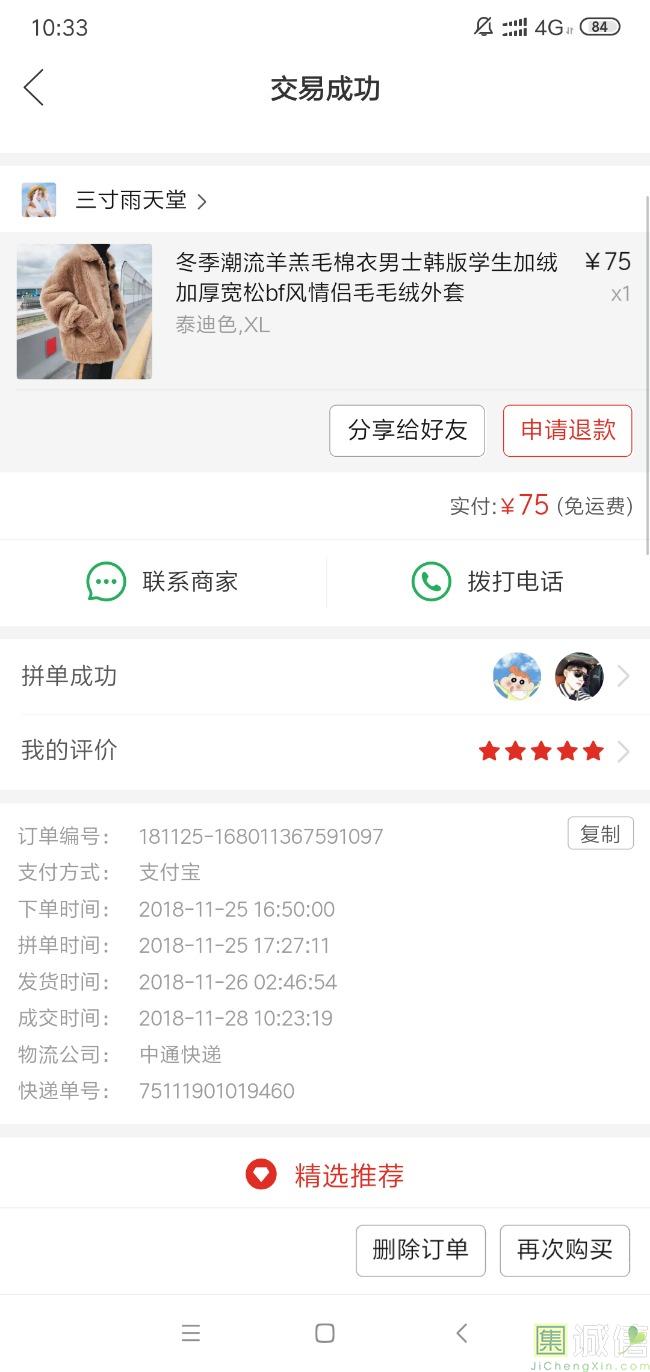View my review in 我的评价

pos(325,751)
